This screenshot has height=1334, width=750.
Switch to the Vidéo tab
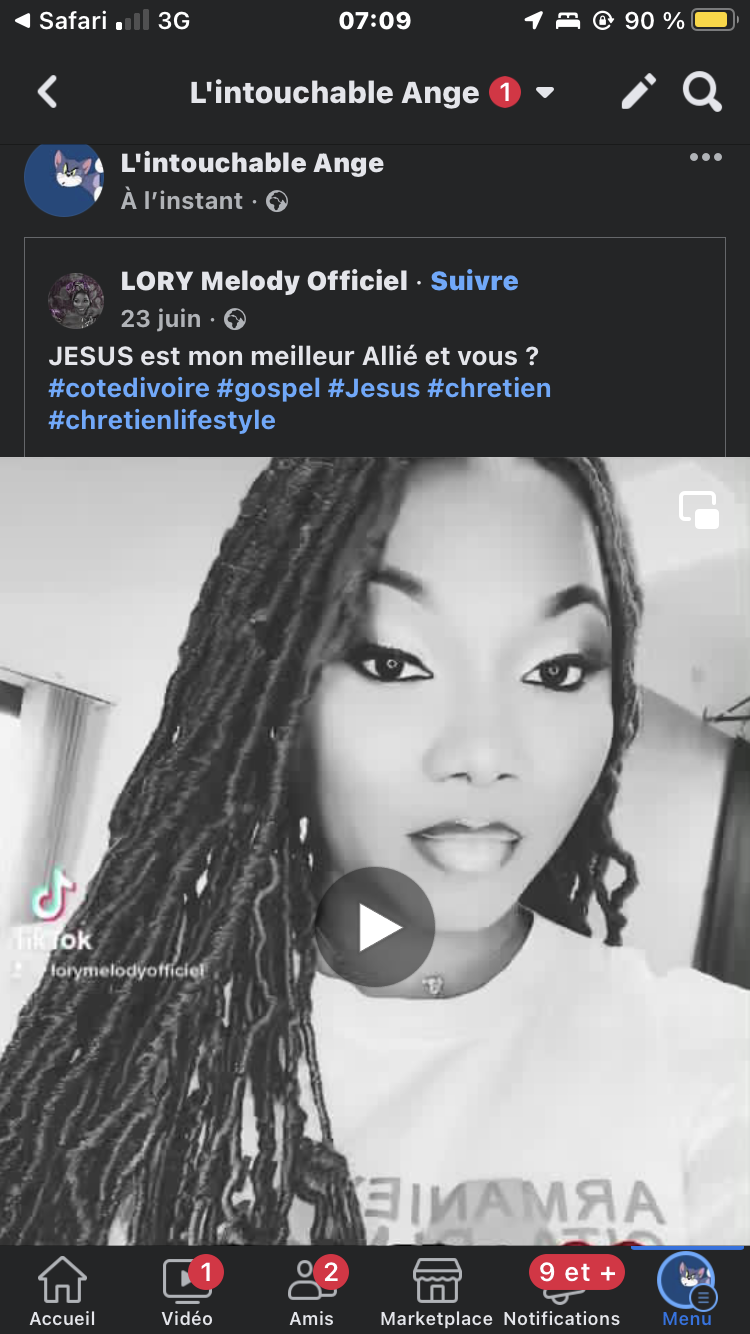point(187,1291)
